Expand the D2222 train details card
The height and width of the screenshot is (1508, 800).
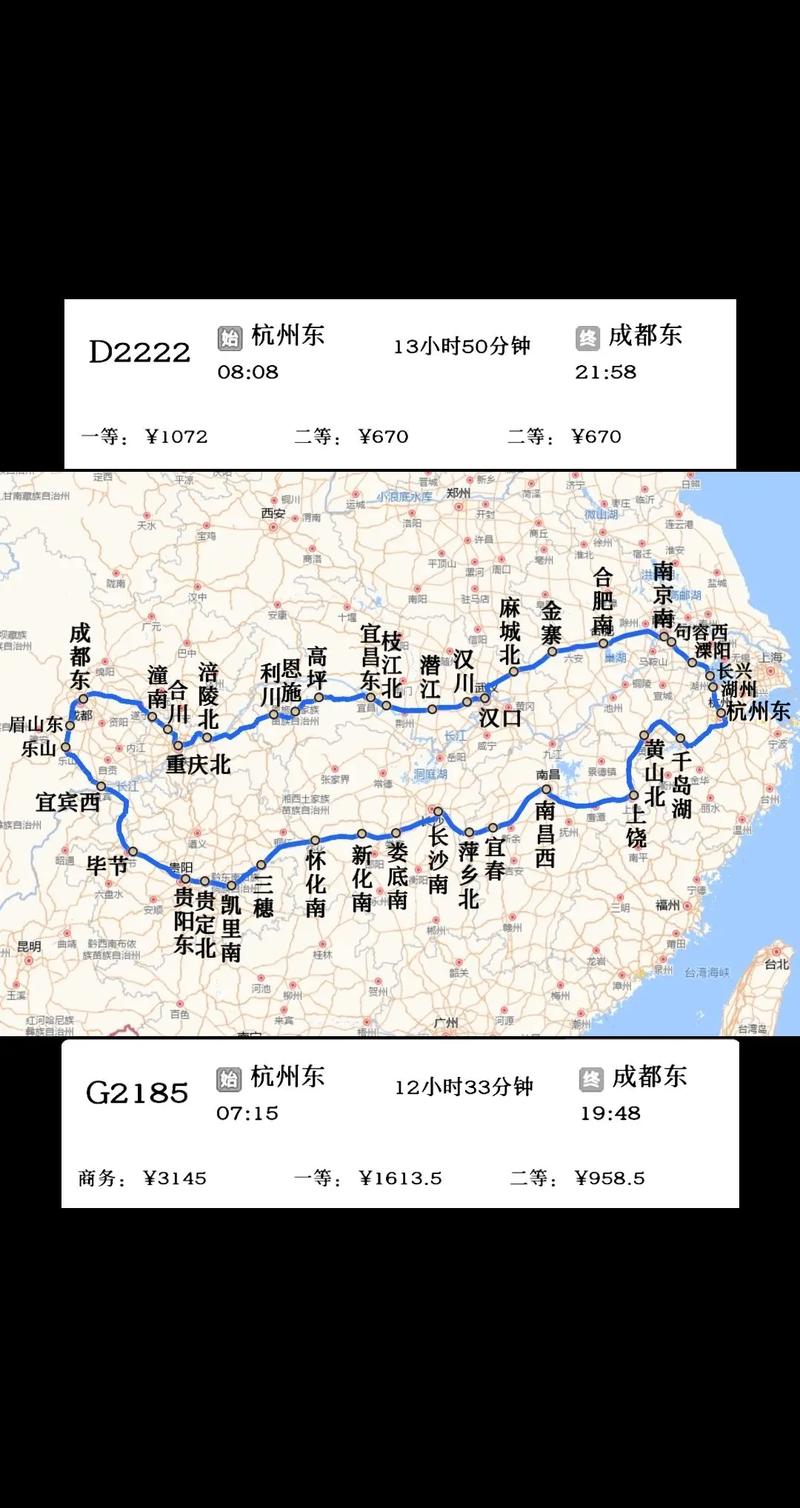(400, 380)
